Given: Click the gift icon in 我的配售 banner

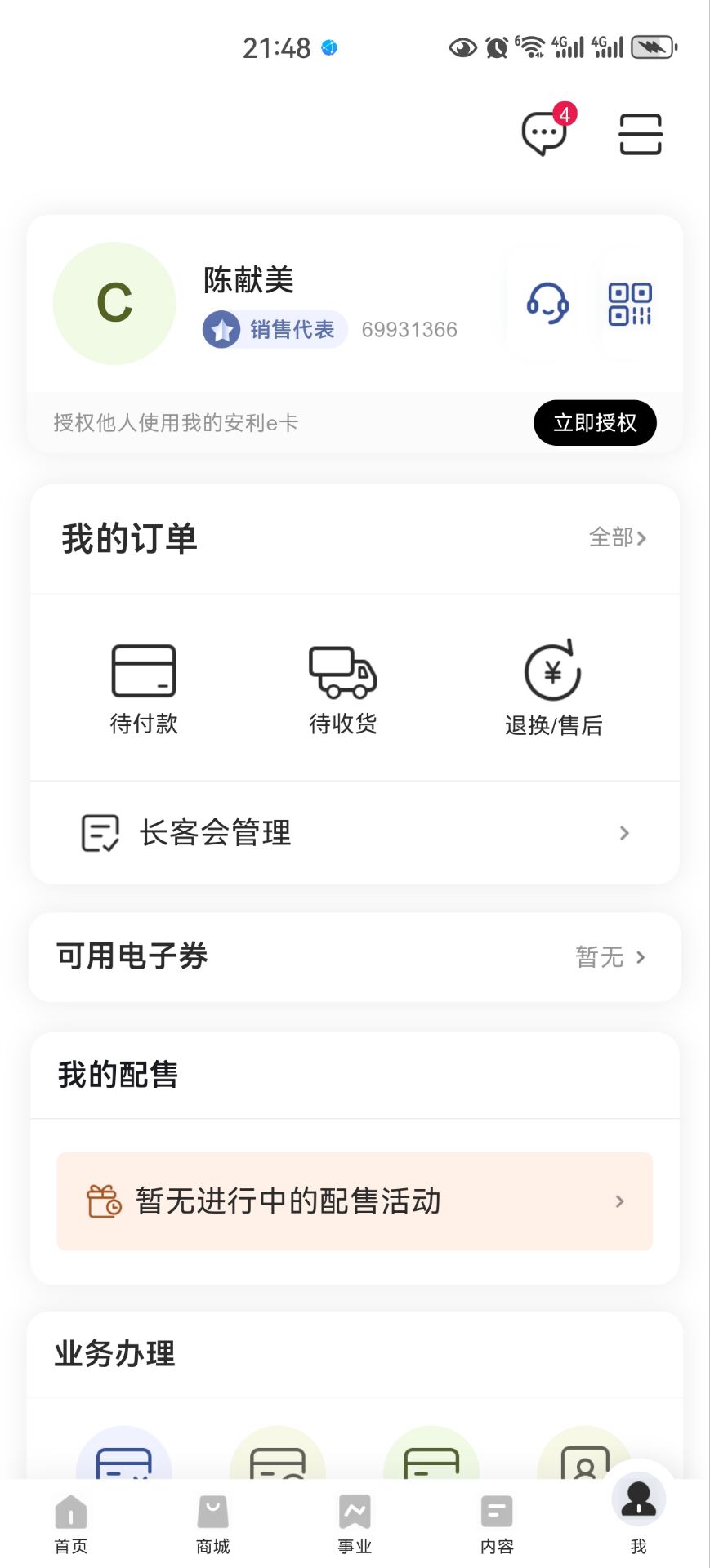Looking at the screenshot, I should pyautogui.click(x=105, y=1200).
